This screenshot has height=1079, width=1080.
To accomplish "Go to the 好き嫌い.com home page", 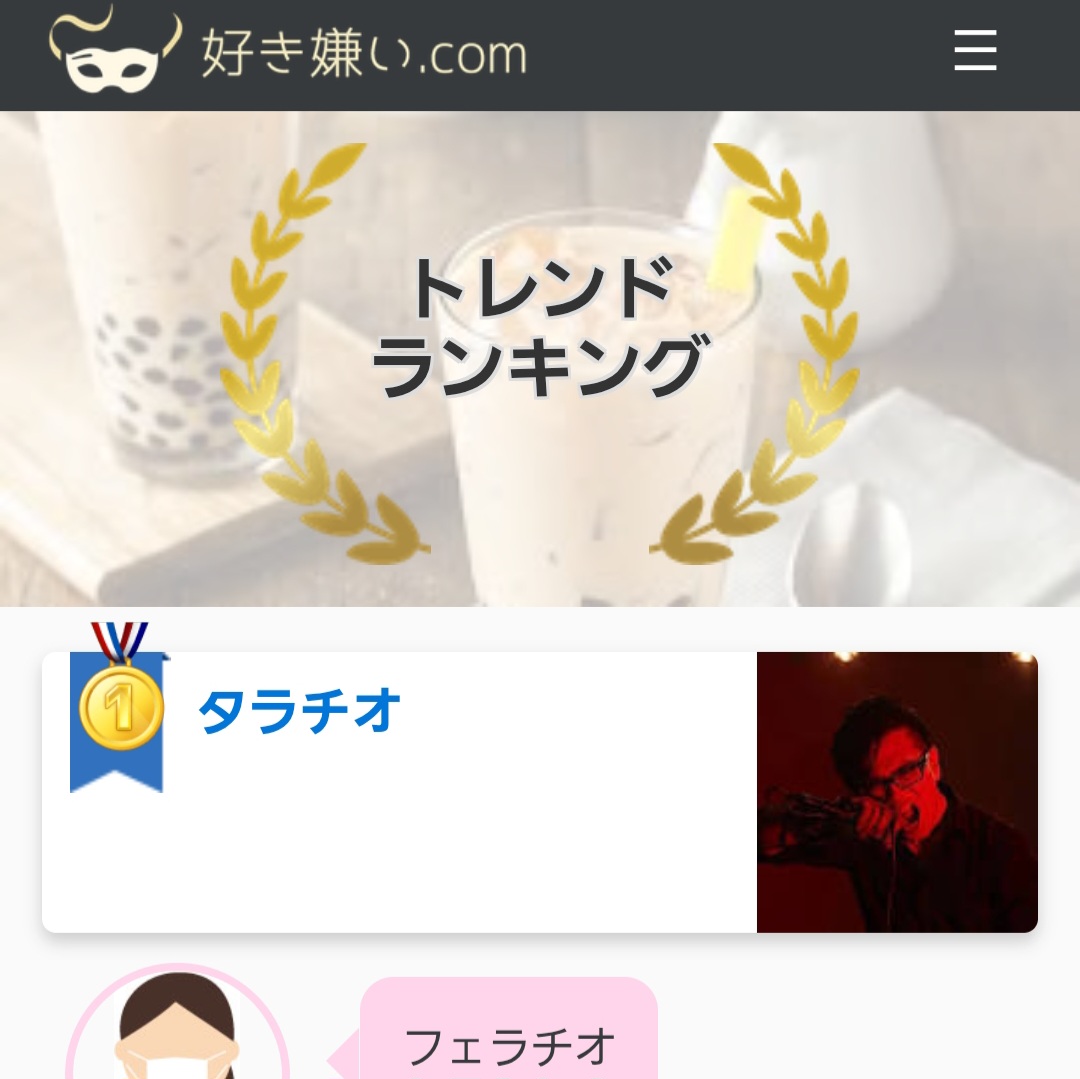I will pos(288,51).
